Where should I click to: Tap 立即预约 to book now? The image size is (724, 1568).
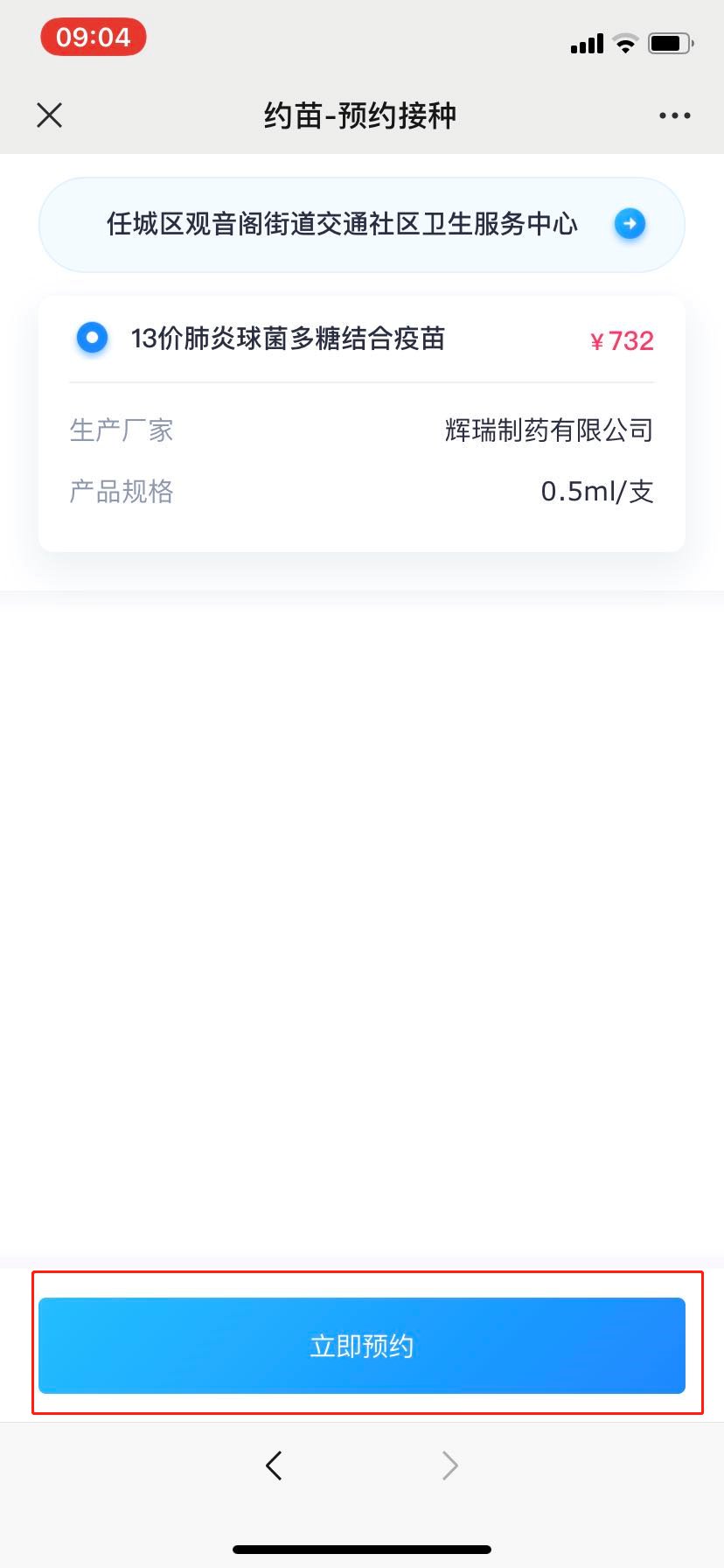click(361, 1345)
